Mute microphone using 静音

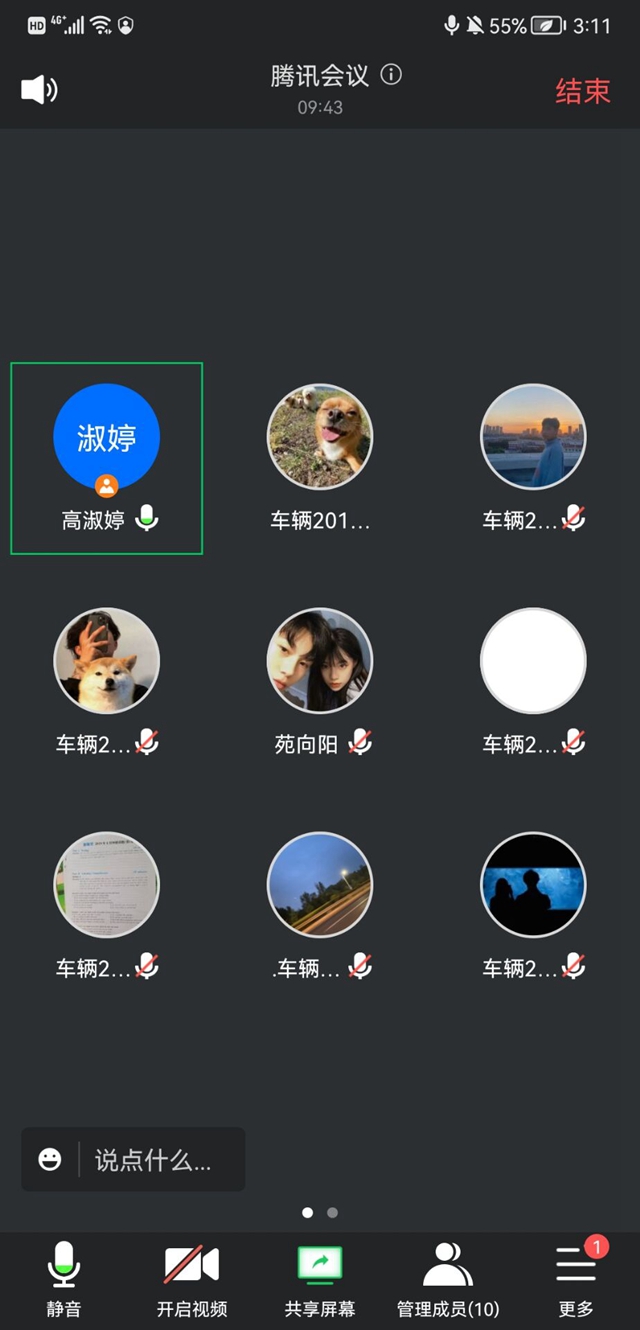pos(64,1277)
